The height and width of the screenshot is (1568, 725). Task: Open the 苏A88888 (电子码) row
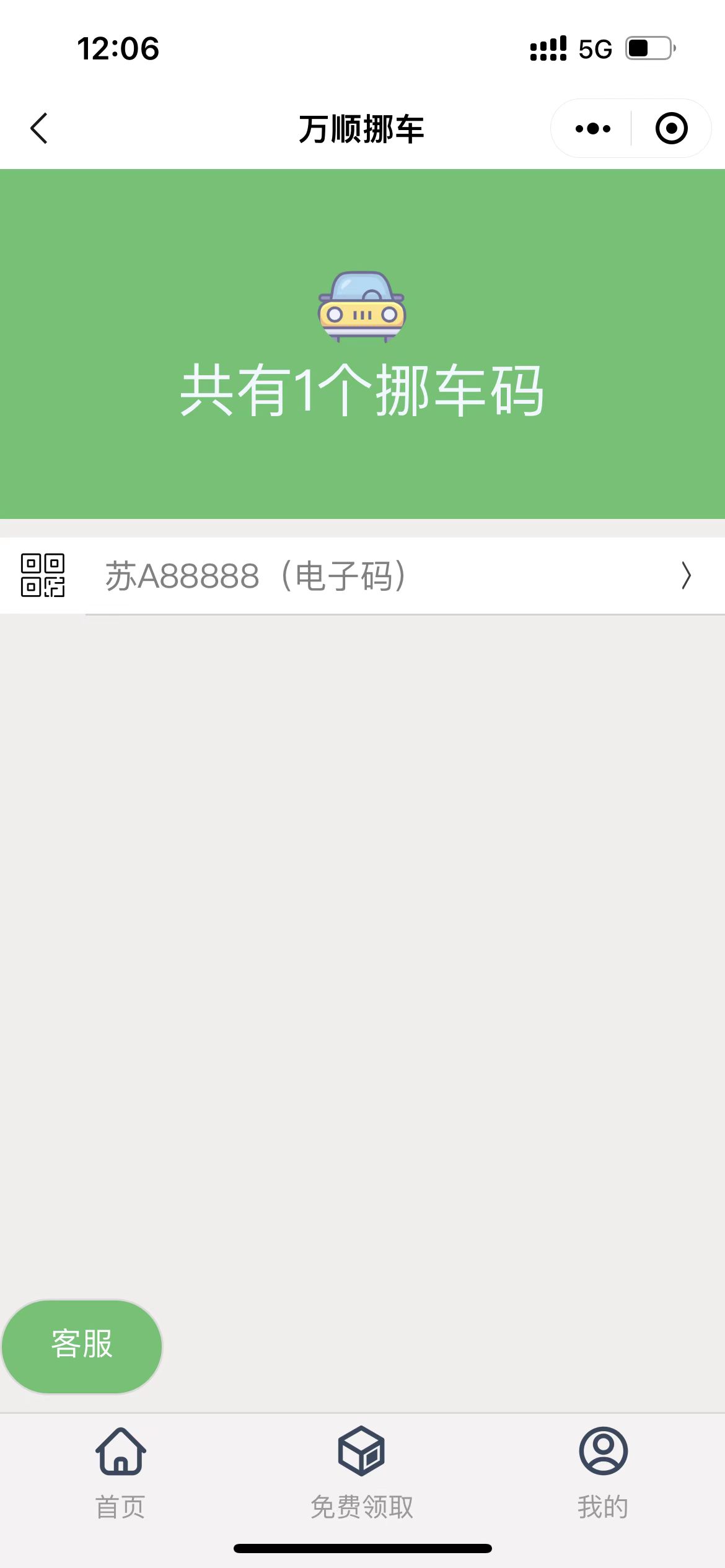pyautogui.click(x=362, y=576)
